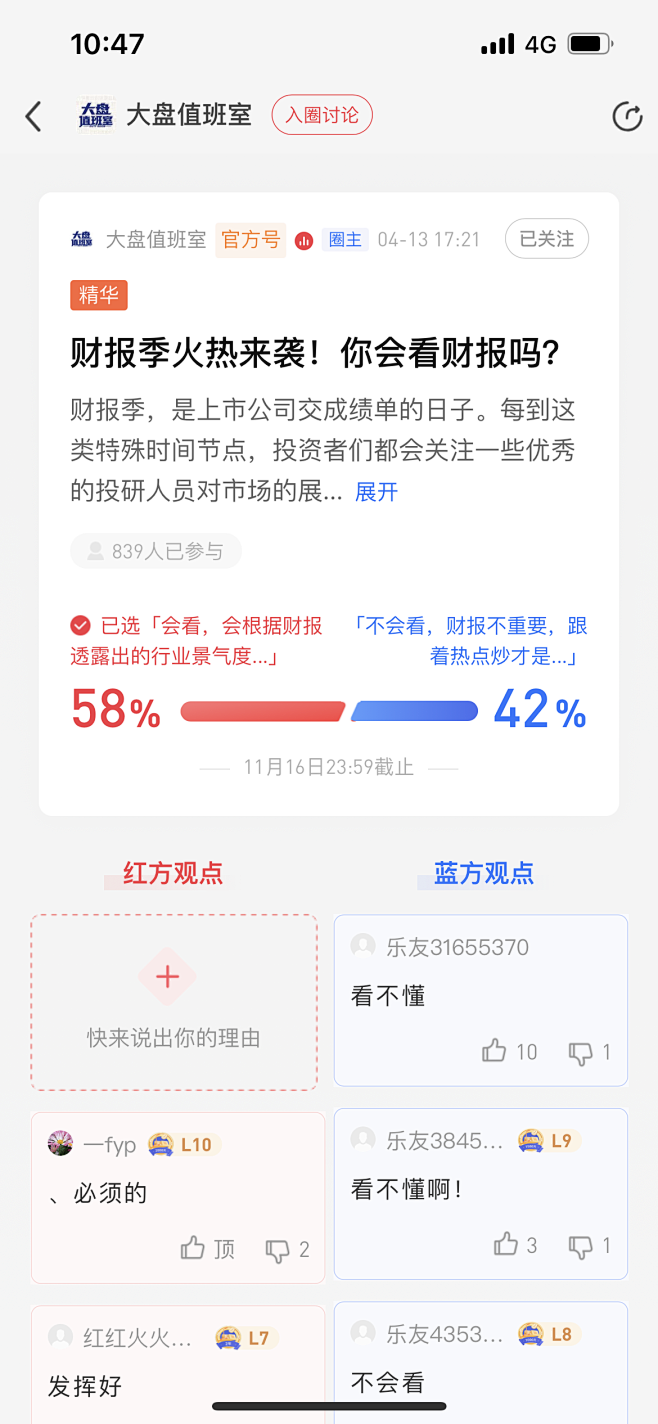The width and height of the screenshot is (658, 1424).
Task: Tap the refresh icon in the header
Action: point(627,117)
